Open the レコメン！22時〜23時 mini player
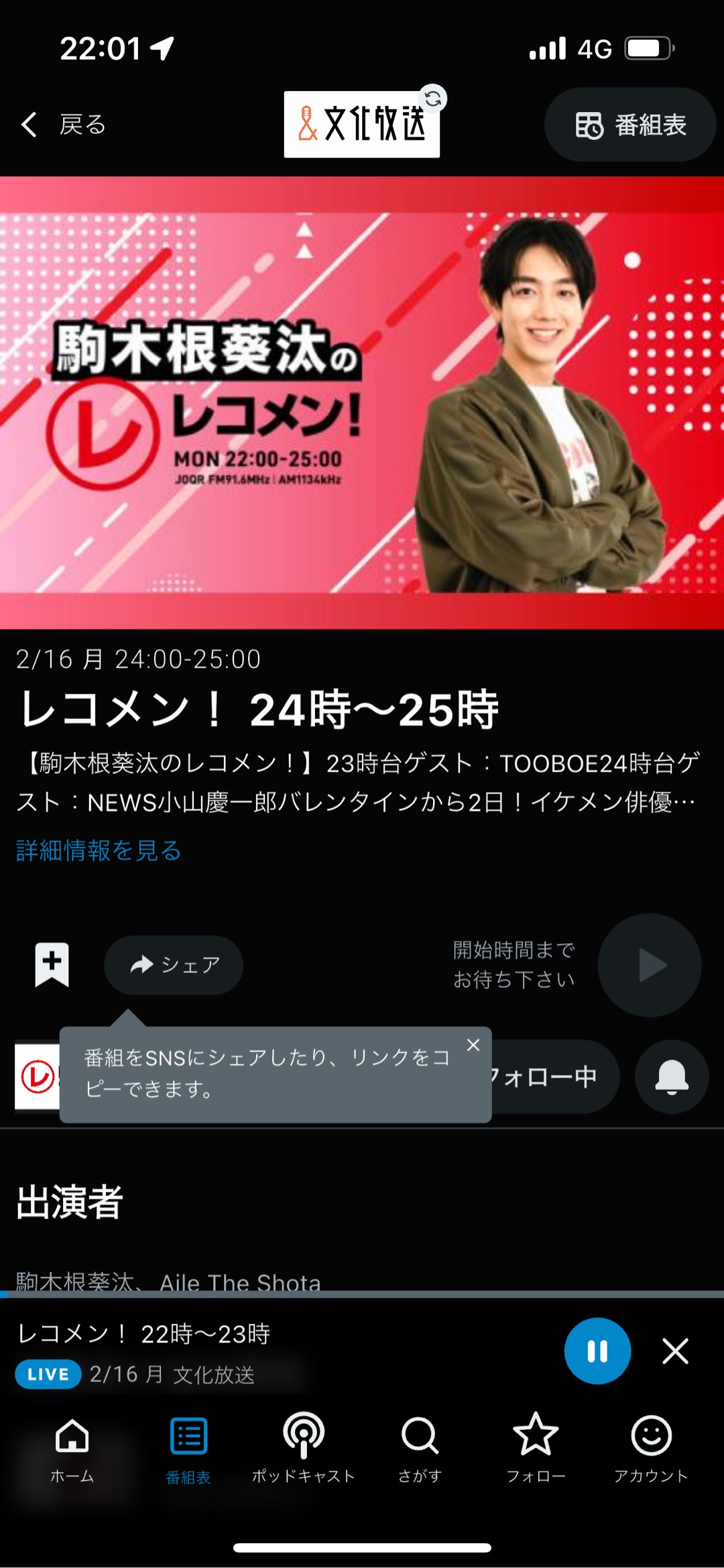The image size is (724, 1568). tap(268, 1351)
